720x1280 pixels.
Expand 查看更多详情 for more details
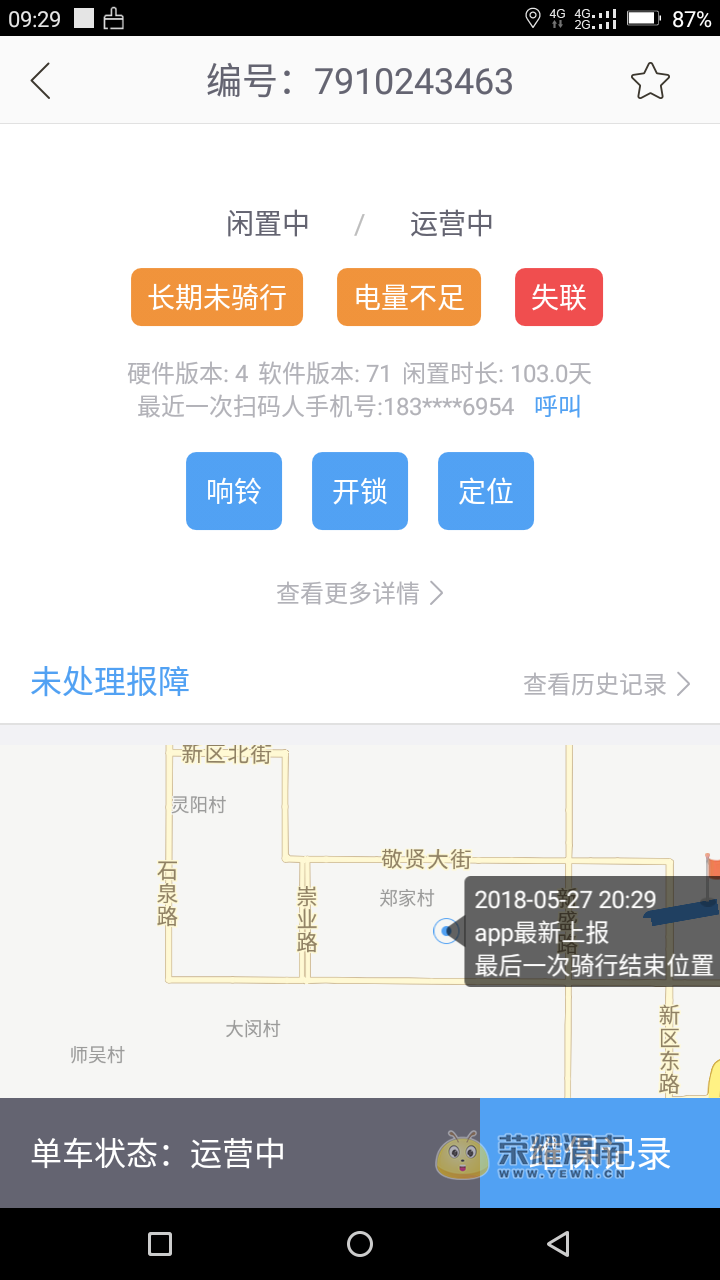pos(360,593)
